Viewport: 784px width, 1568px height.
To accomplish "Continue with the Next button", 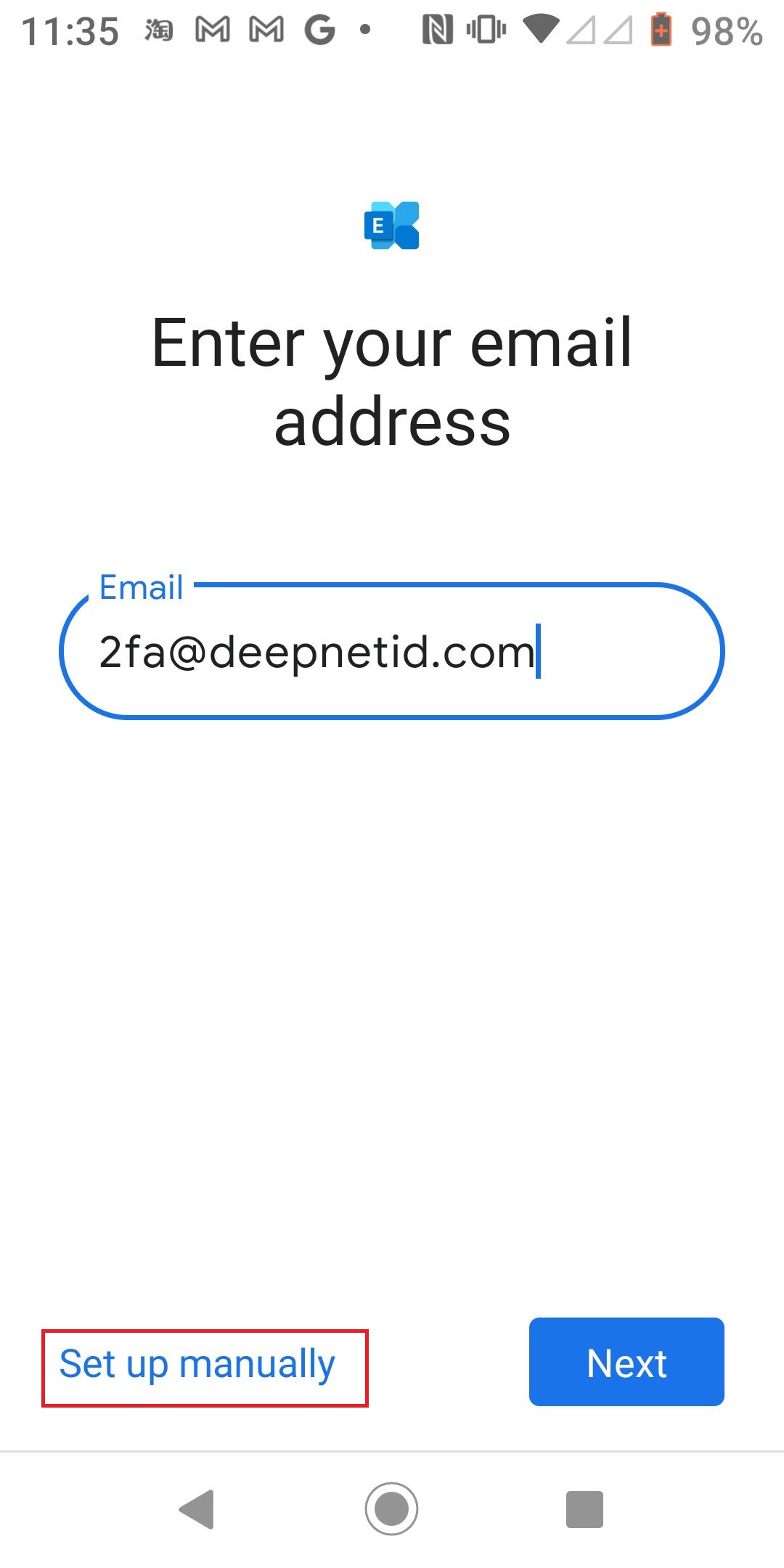I will click(x=626, y=1362).
